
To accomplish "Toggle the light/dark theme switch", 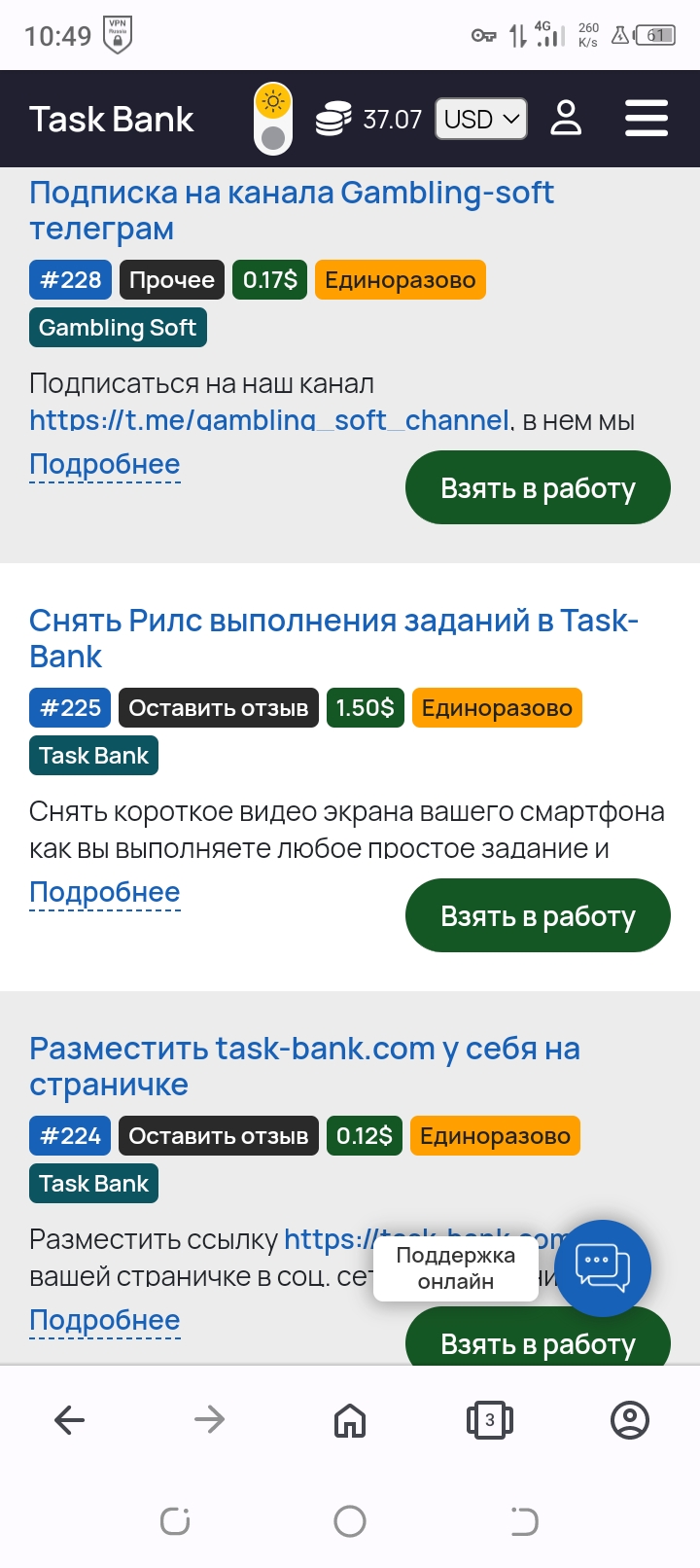I will [x=273, y=119].
